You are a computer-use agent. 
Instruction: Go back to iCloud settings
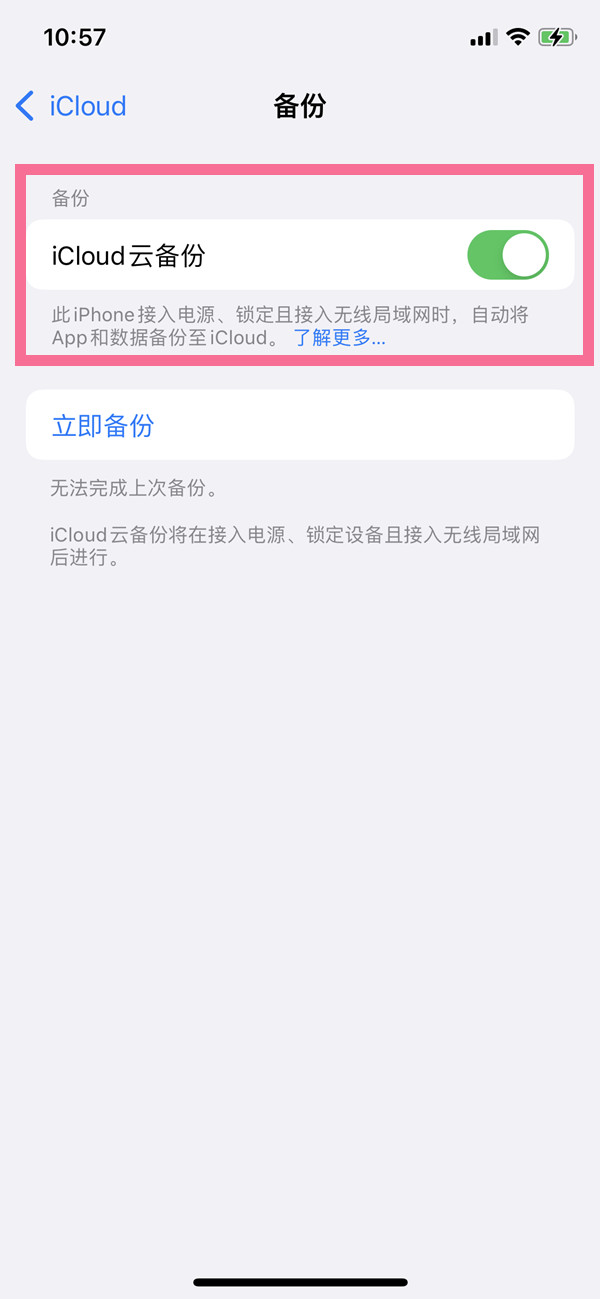pyautogui.click(x=71, y=106)
